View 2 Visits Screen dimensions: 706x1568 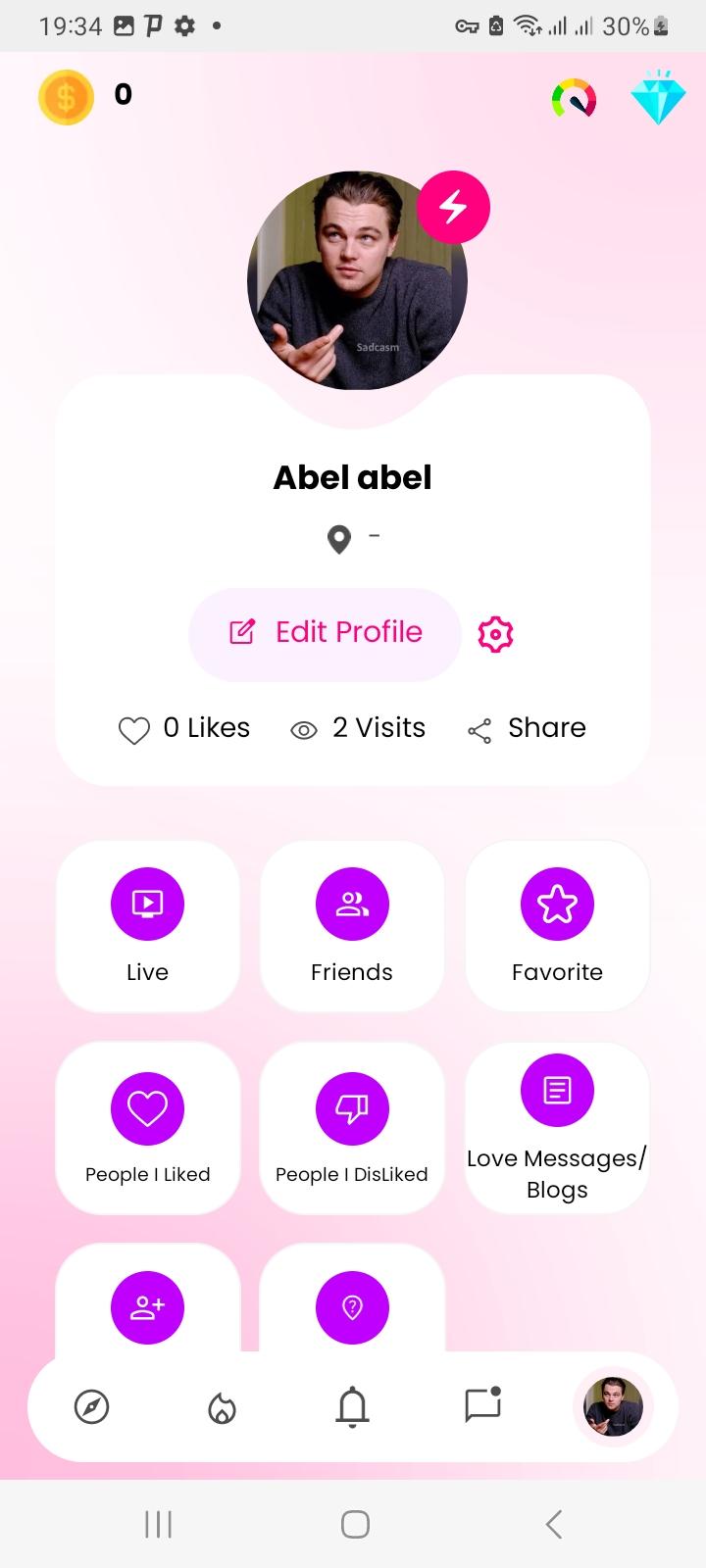pos(358,728)
